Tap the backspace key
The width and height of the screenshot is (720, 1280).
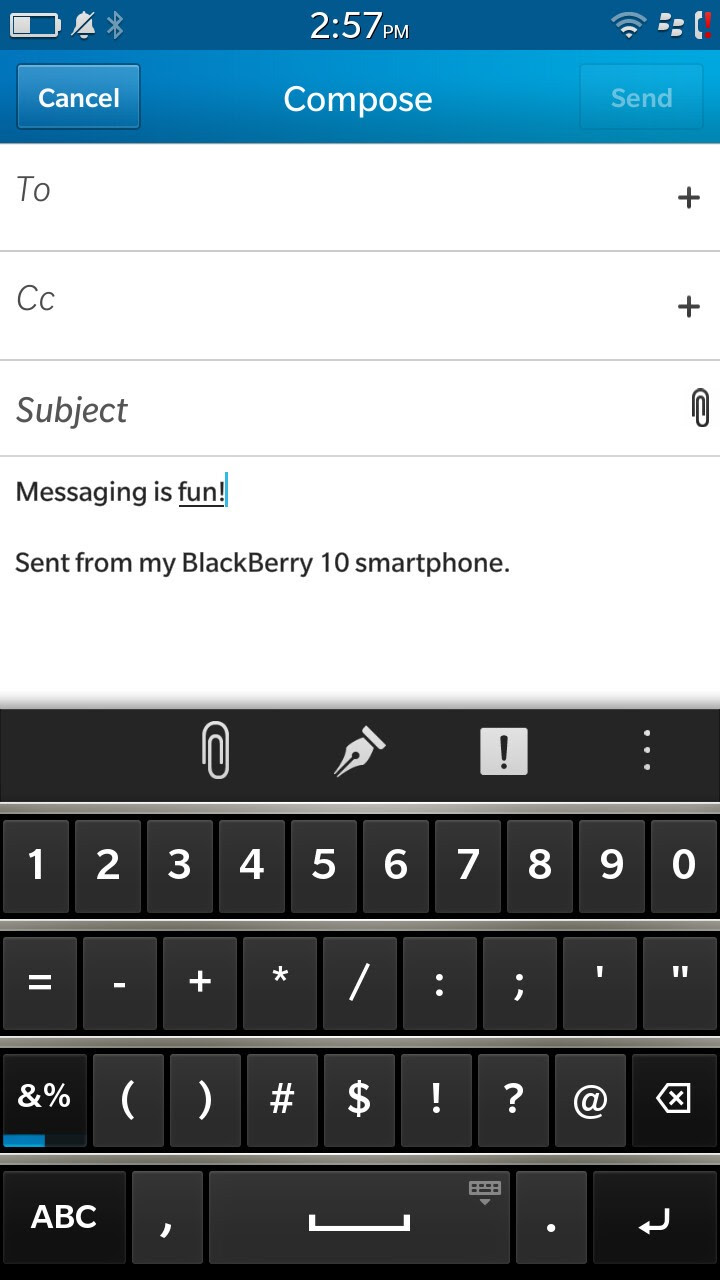pos(673,1100)
